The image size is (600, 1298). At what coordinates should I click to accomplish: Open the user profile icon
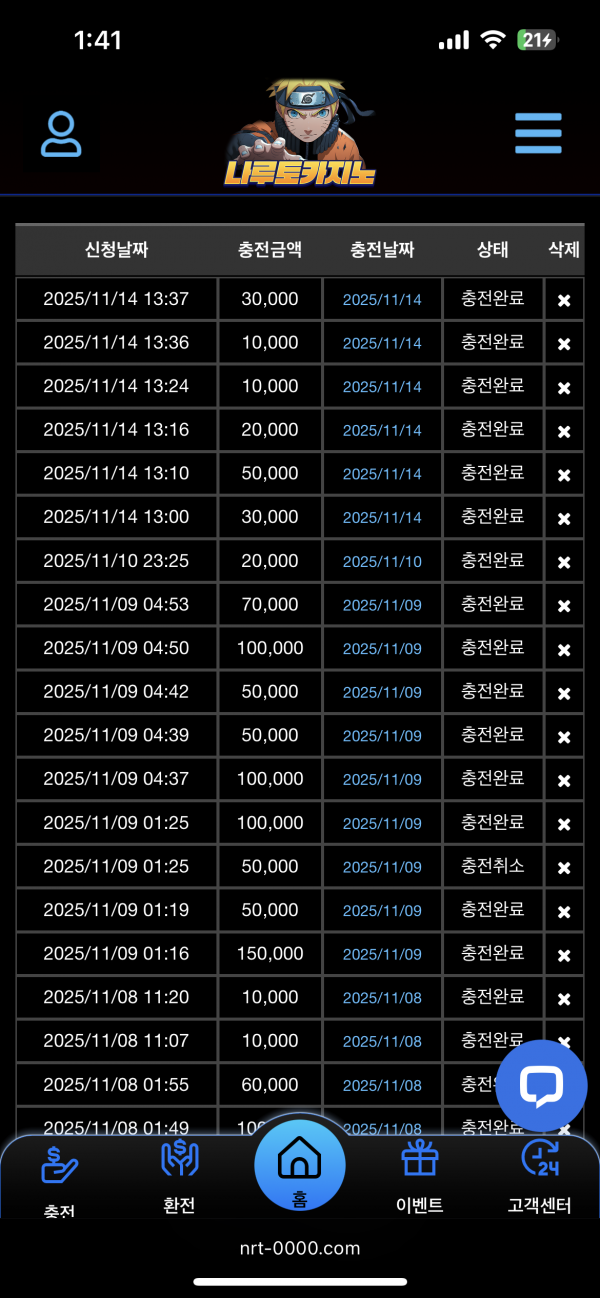pos(61,134)
